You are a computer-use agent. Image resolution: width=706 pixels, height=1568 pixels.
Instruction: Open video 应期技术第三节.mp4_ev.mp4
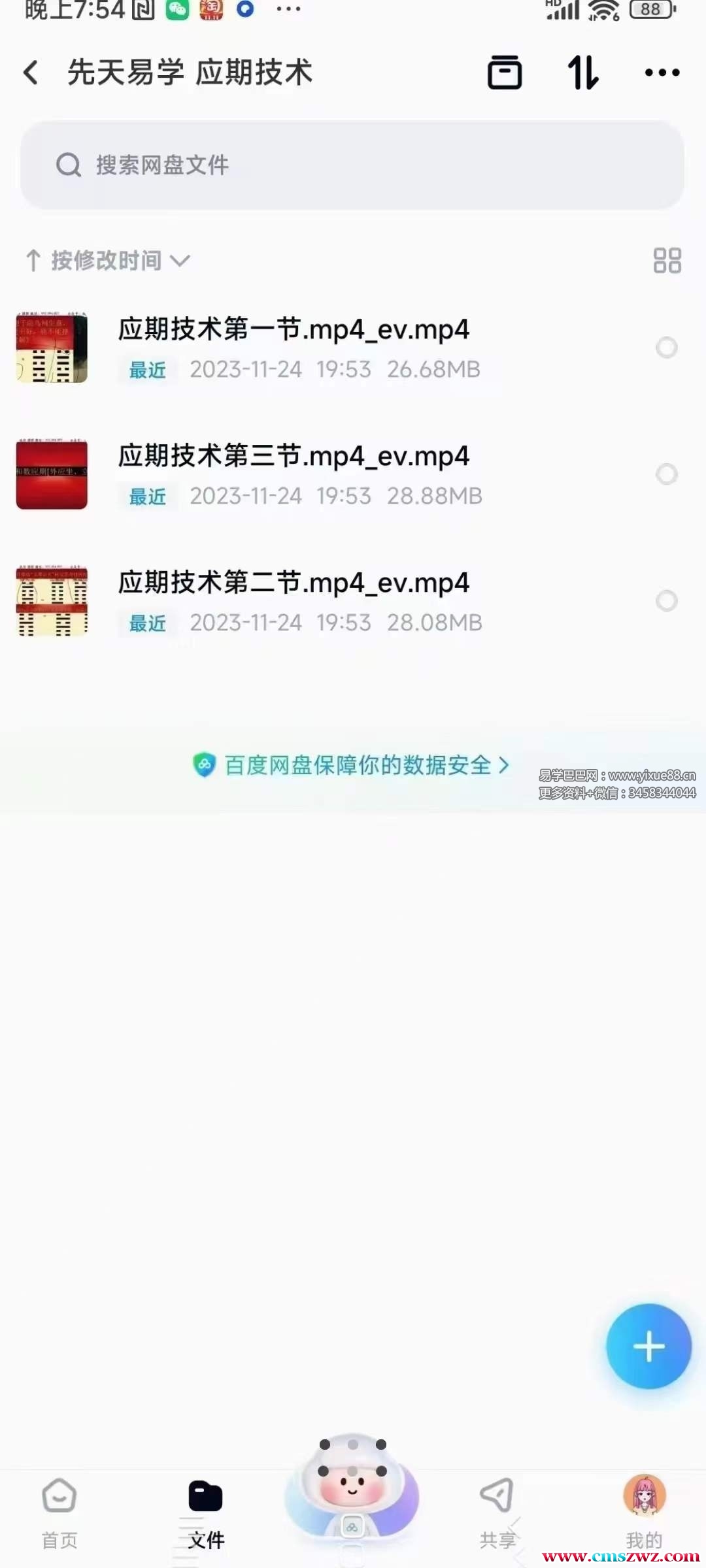coord(294,457)
